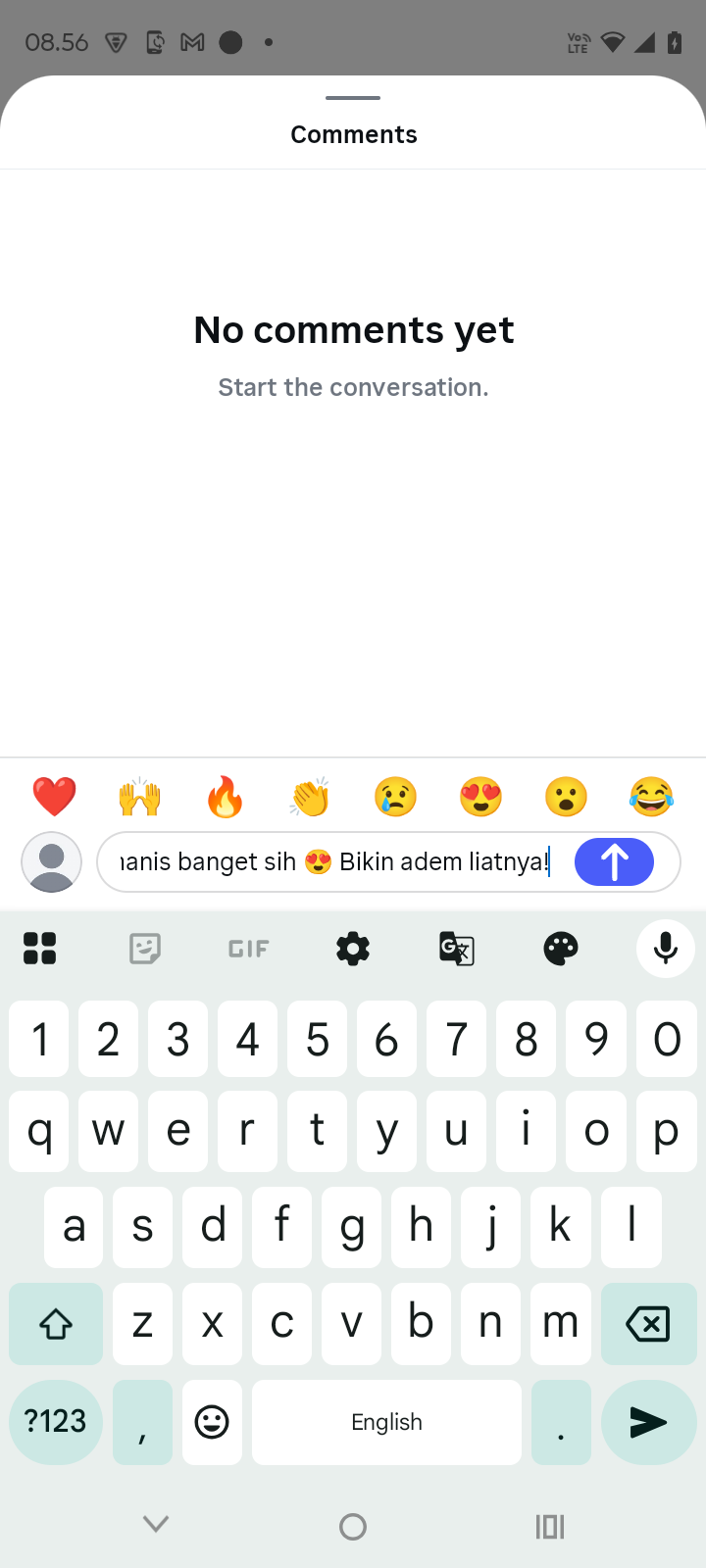Image resolution: width=706 pixels, height=1568 pixels.
Task: Open keyboard settings gear
Action: coord(353,949)
